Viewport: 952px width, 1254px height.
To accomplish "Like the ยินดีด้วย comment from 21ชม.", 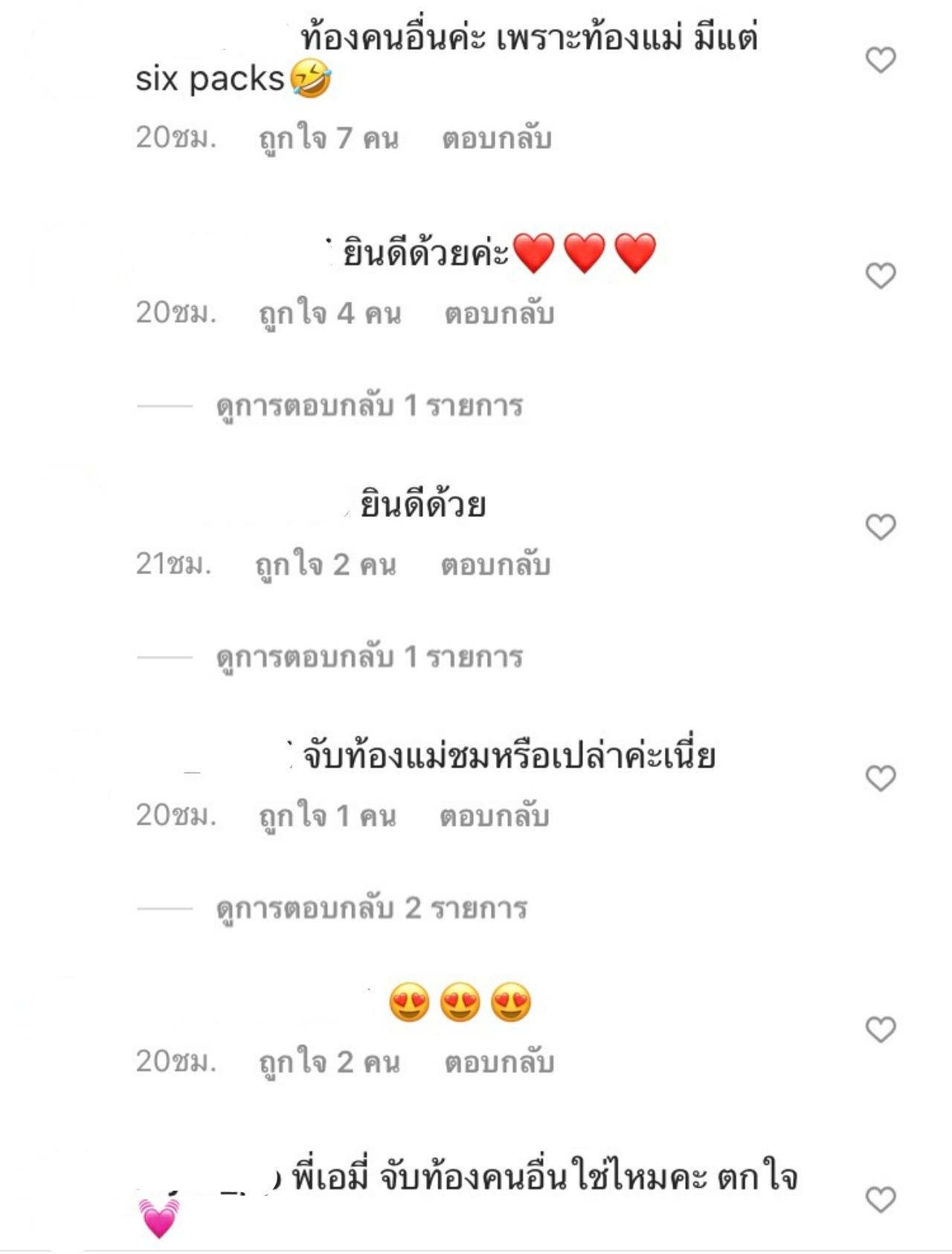I will (881, 527).
